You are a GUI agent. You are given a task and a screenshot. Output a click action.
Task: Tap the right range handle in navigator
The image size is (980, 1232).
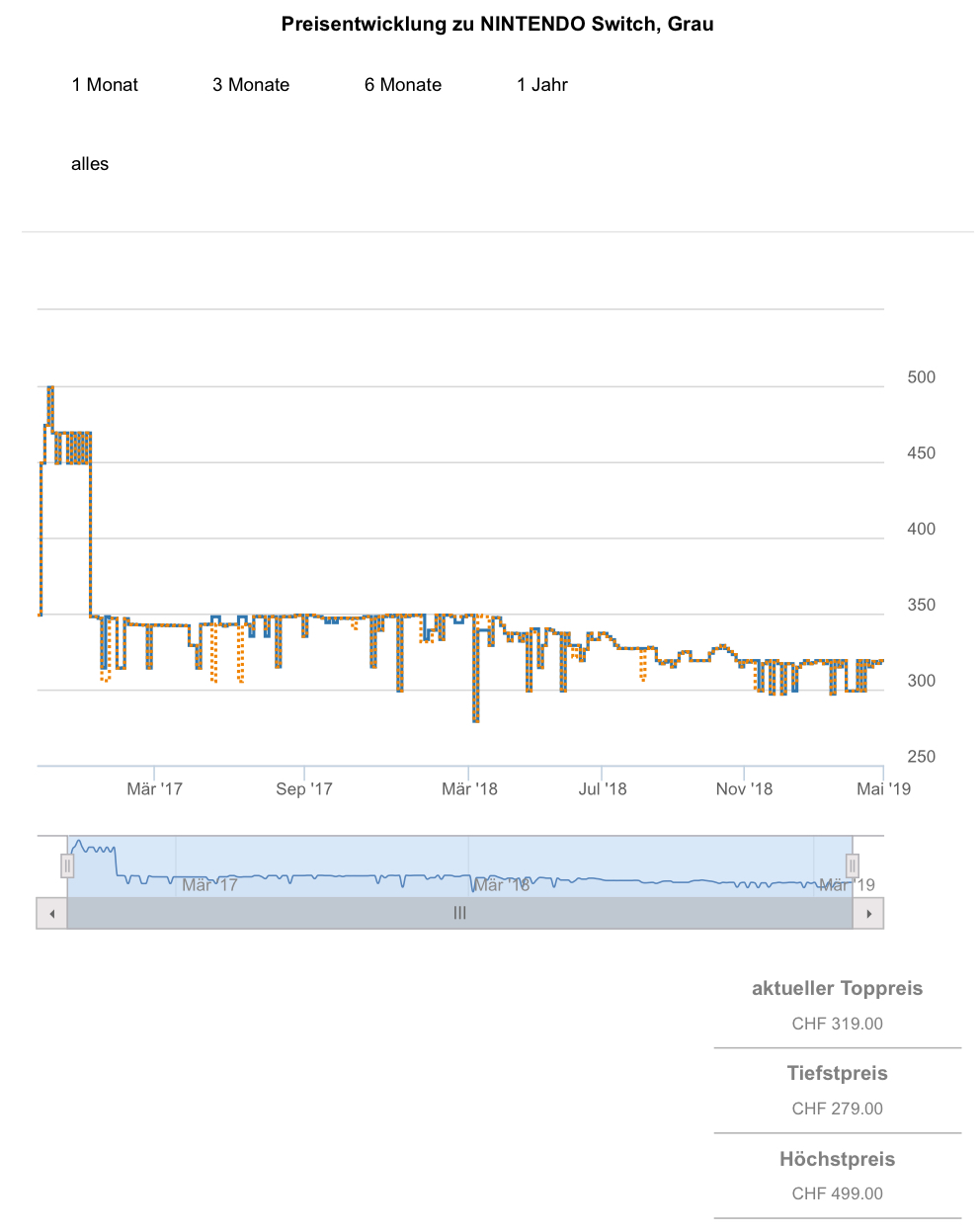click(852, 866)
